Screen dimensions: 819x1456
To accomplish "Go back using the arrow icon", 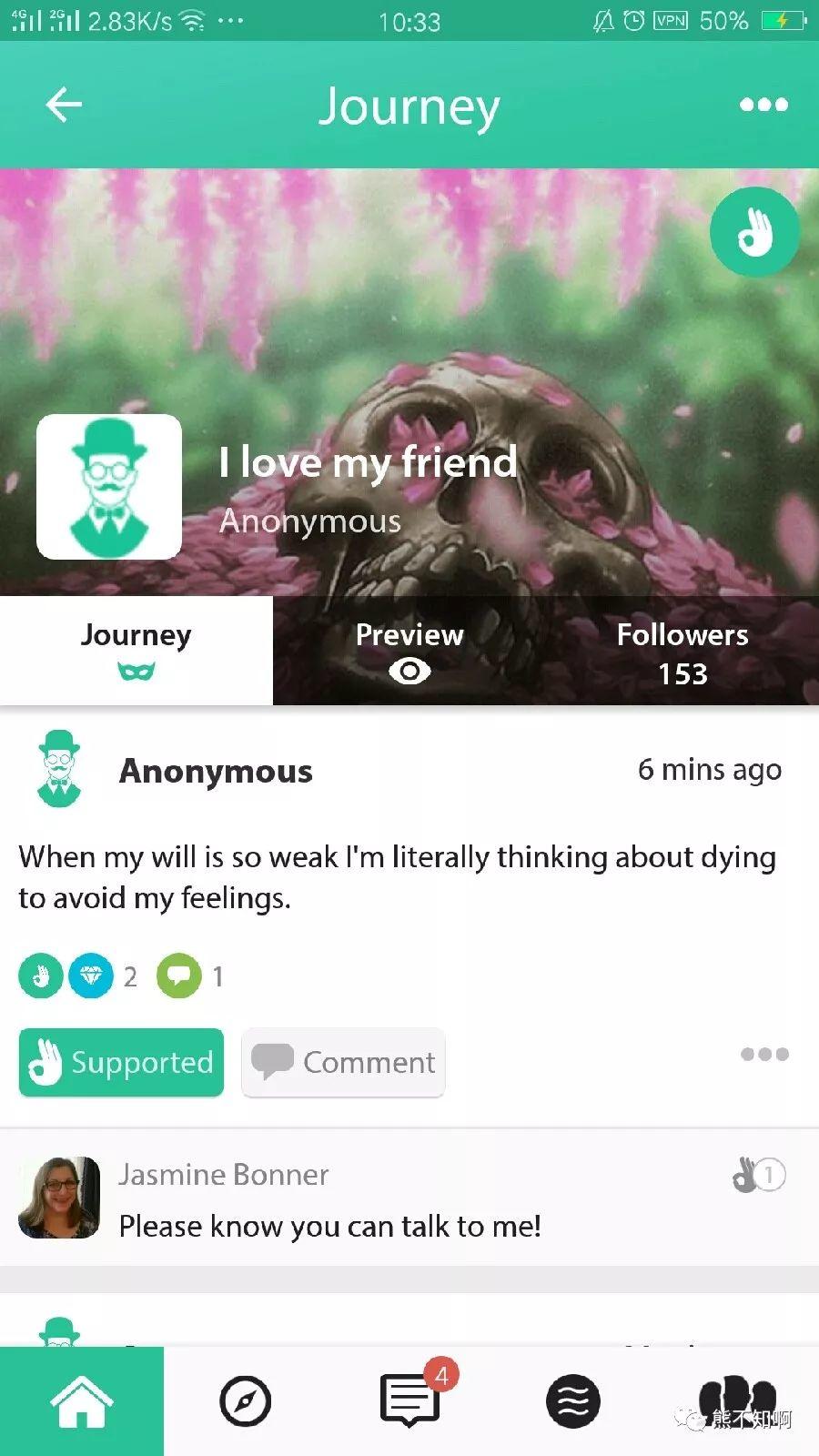I will pos(64,105).
